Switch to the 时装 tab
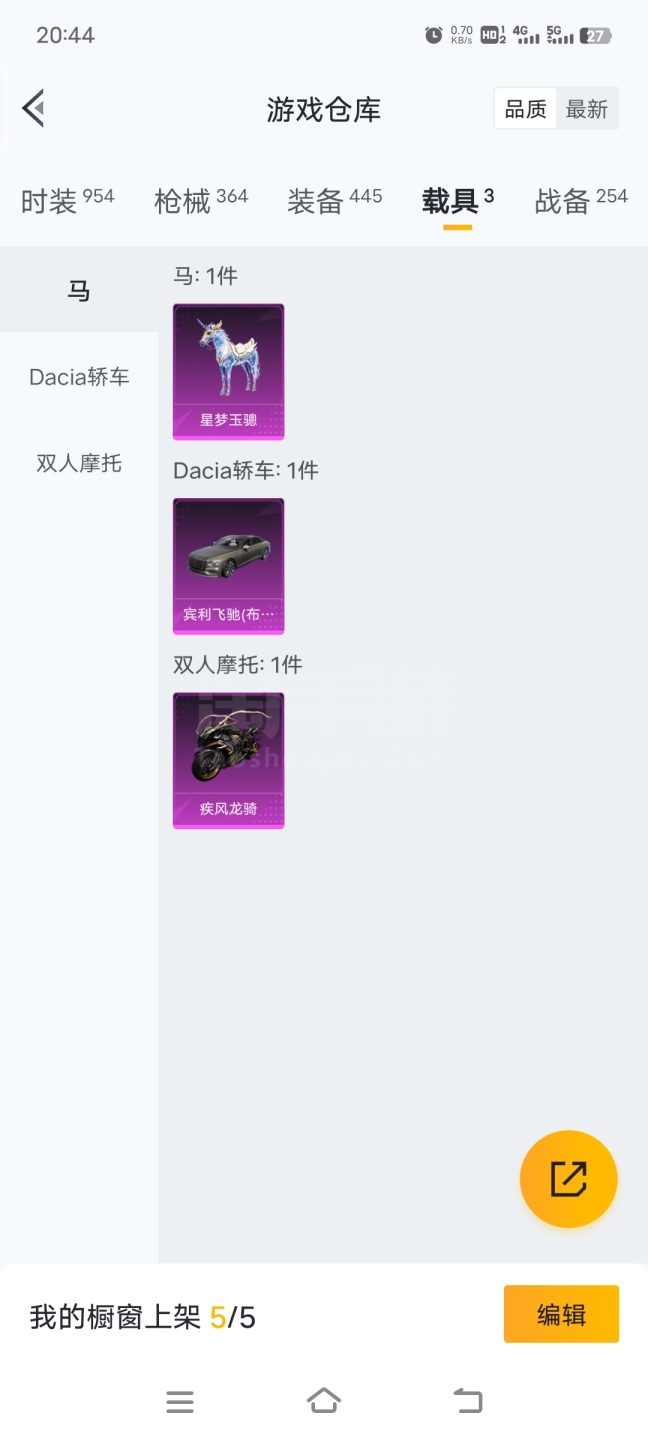This screenshot has width=648, height=1440. coord(67,200)
